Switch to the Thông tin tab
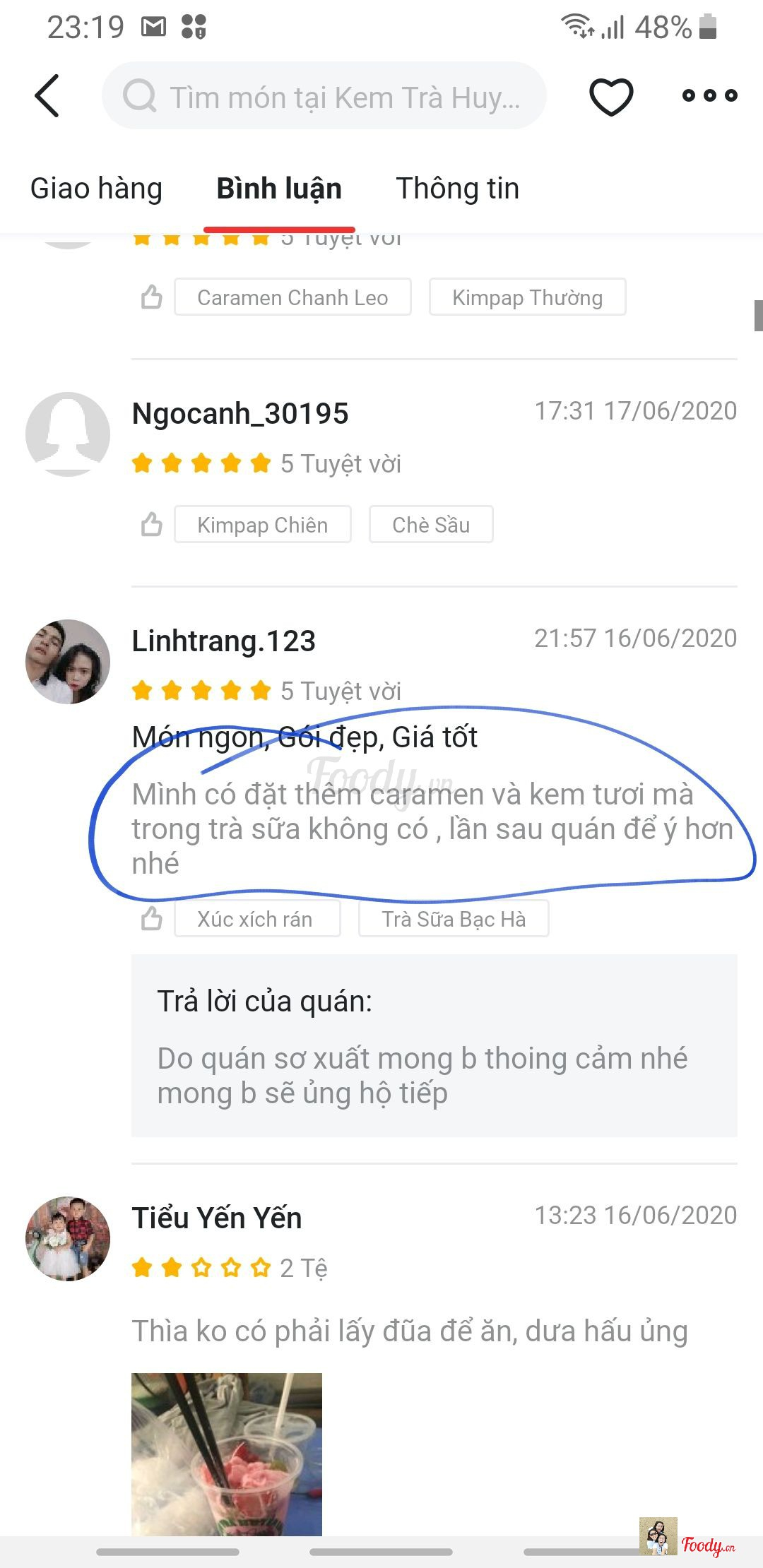This screenshot has height=1568, width=763. [x=457, y=189]
